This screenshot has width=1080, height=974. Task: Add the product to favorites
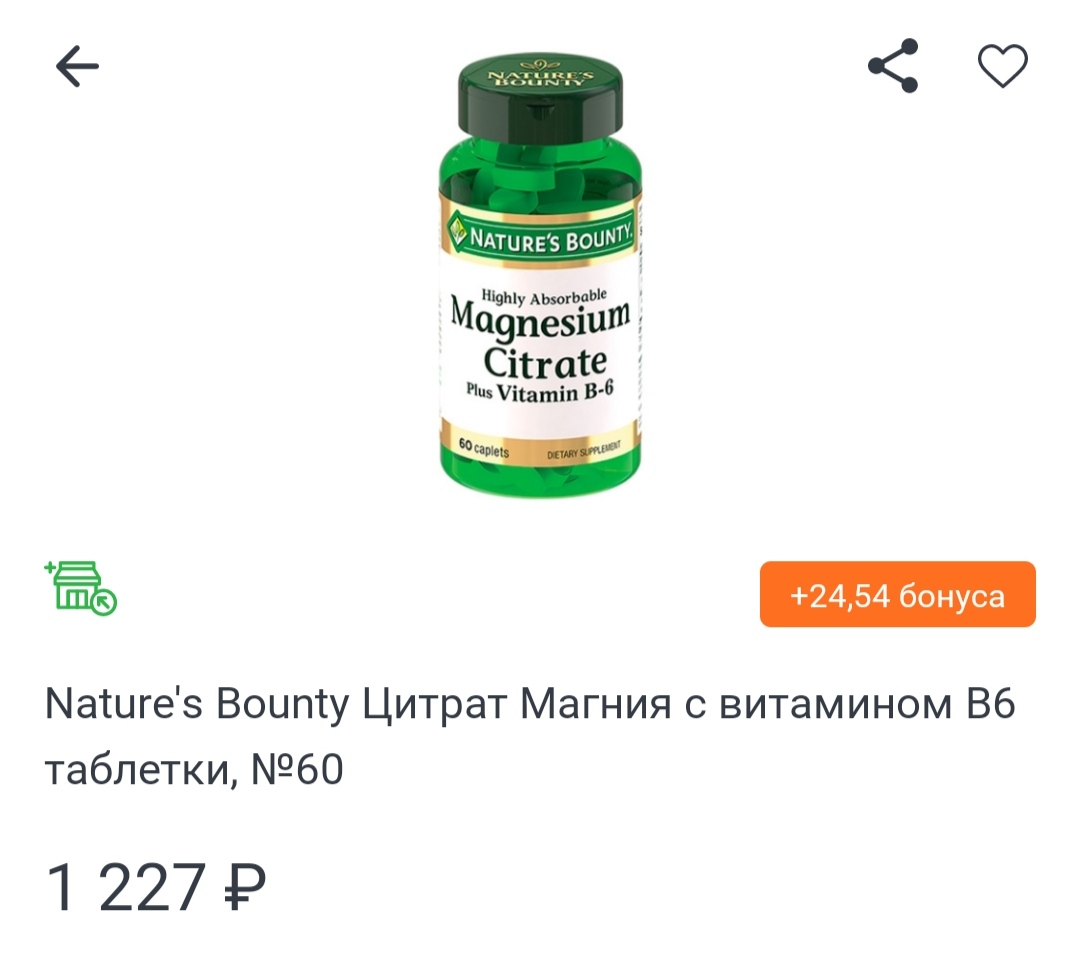[1002, 67]
